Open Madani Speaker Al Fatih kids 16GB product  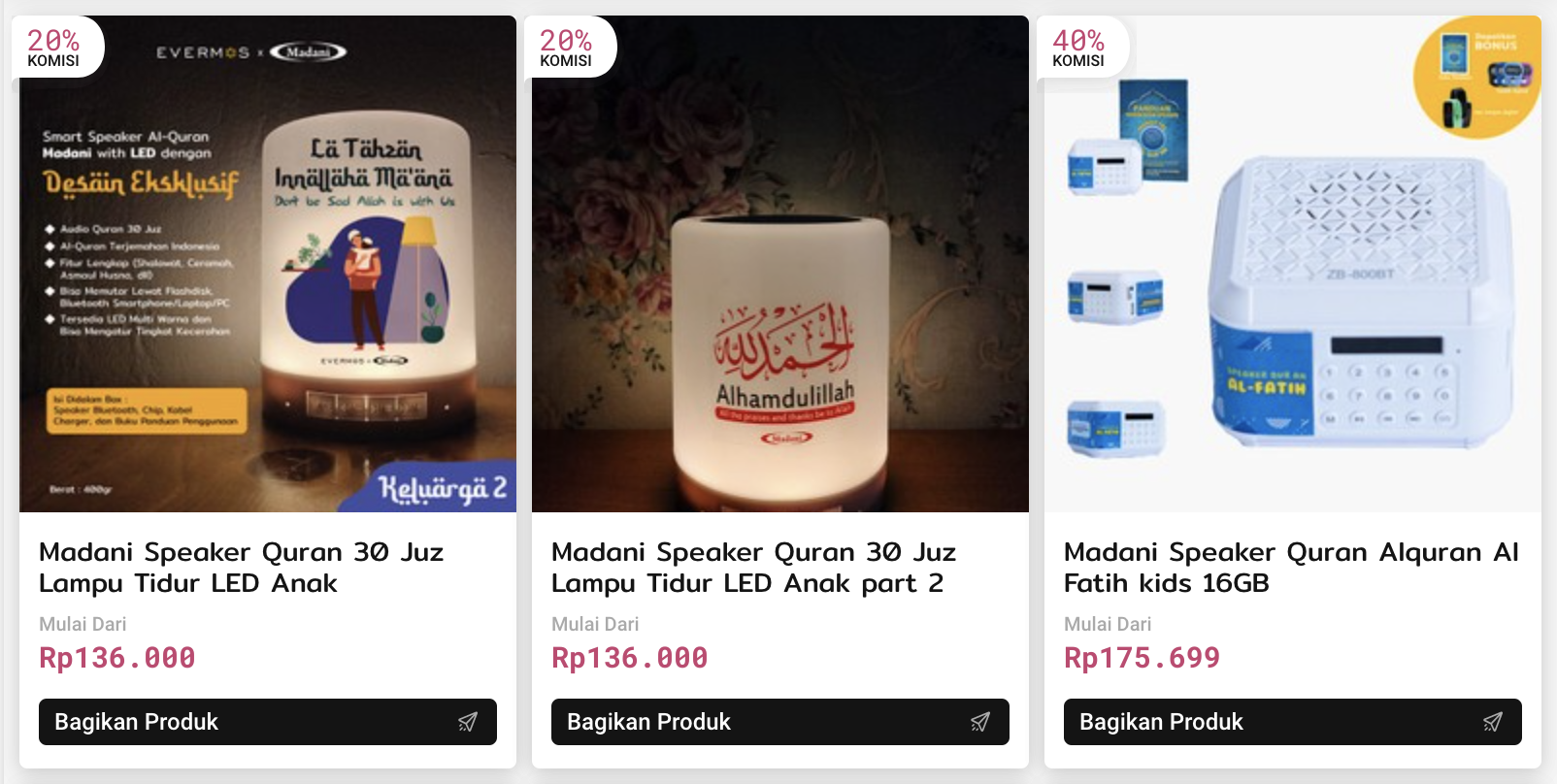(1291, 567)
